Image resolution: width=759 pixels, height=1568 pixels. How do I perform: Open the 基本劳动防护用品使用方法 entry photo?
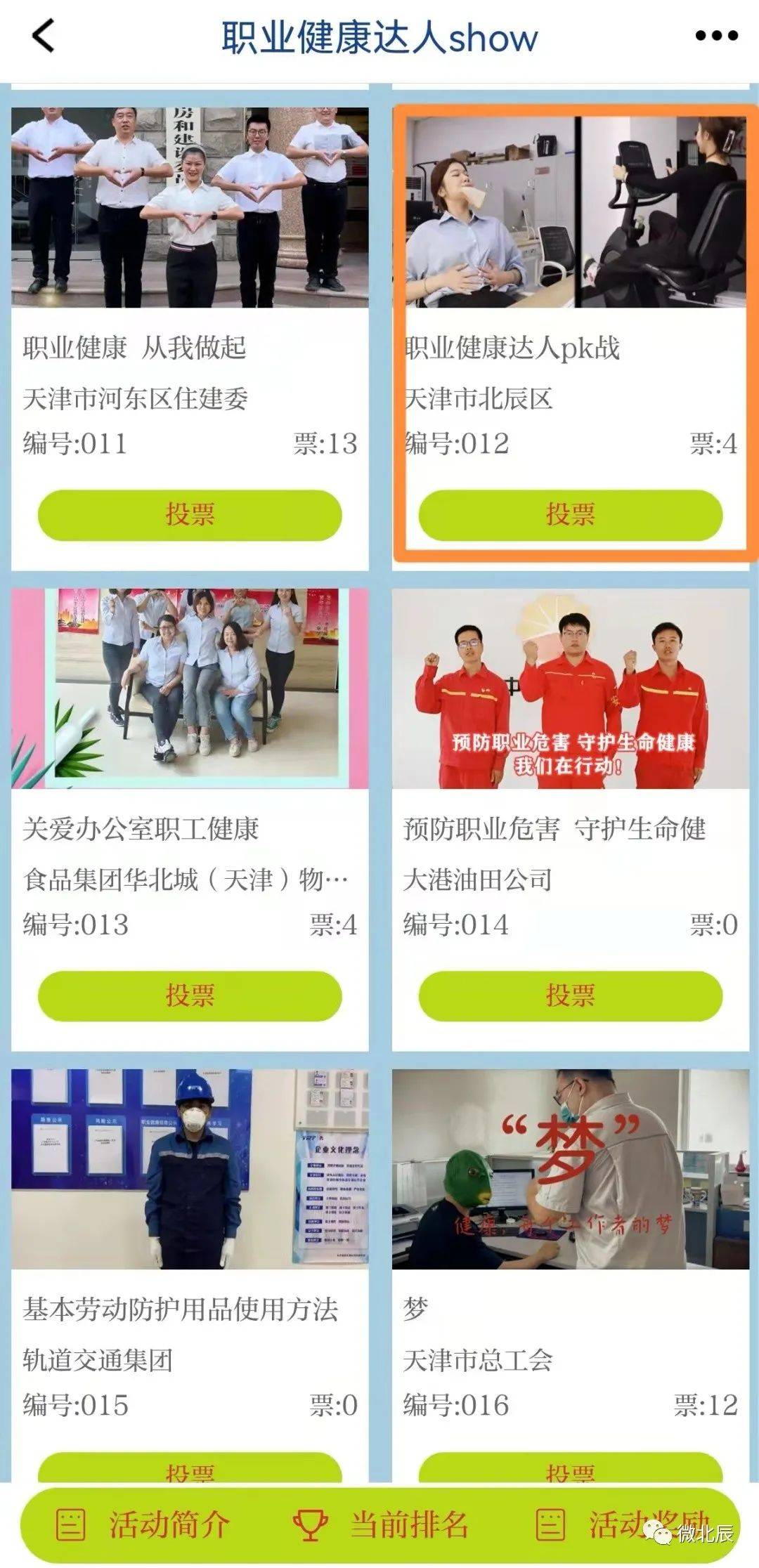pyautogui.click(x=190, y=1169)
